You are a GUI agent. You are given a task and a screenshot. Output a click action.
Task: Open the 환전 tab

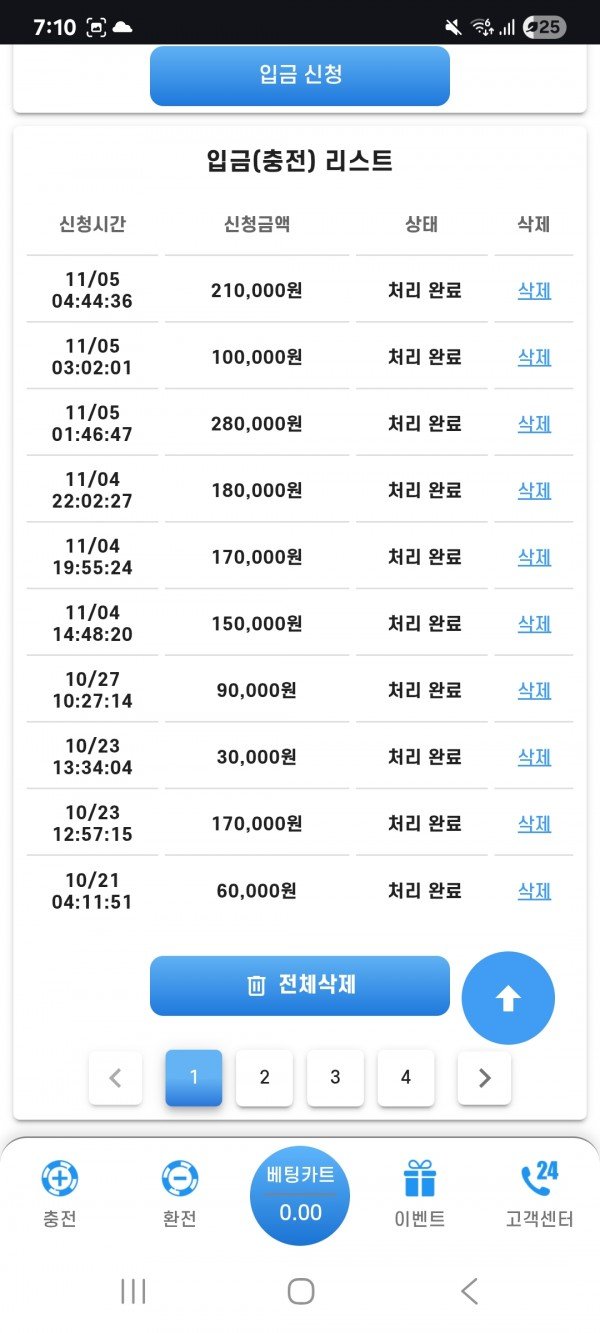180,1194
